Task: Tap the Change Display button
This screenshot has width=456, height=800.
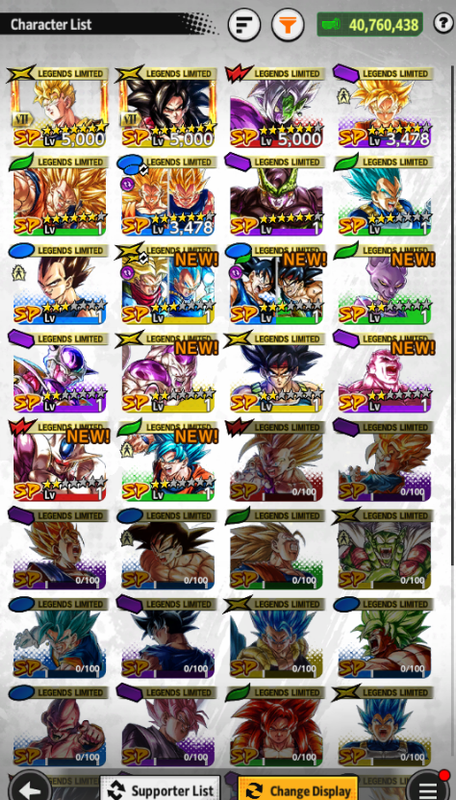Action: [298, 789]
